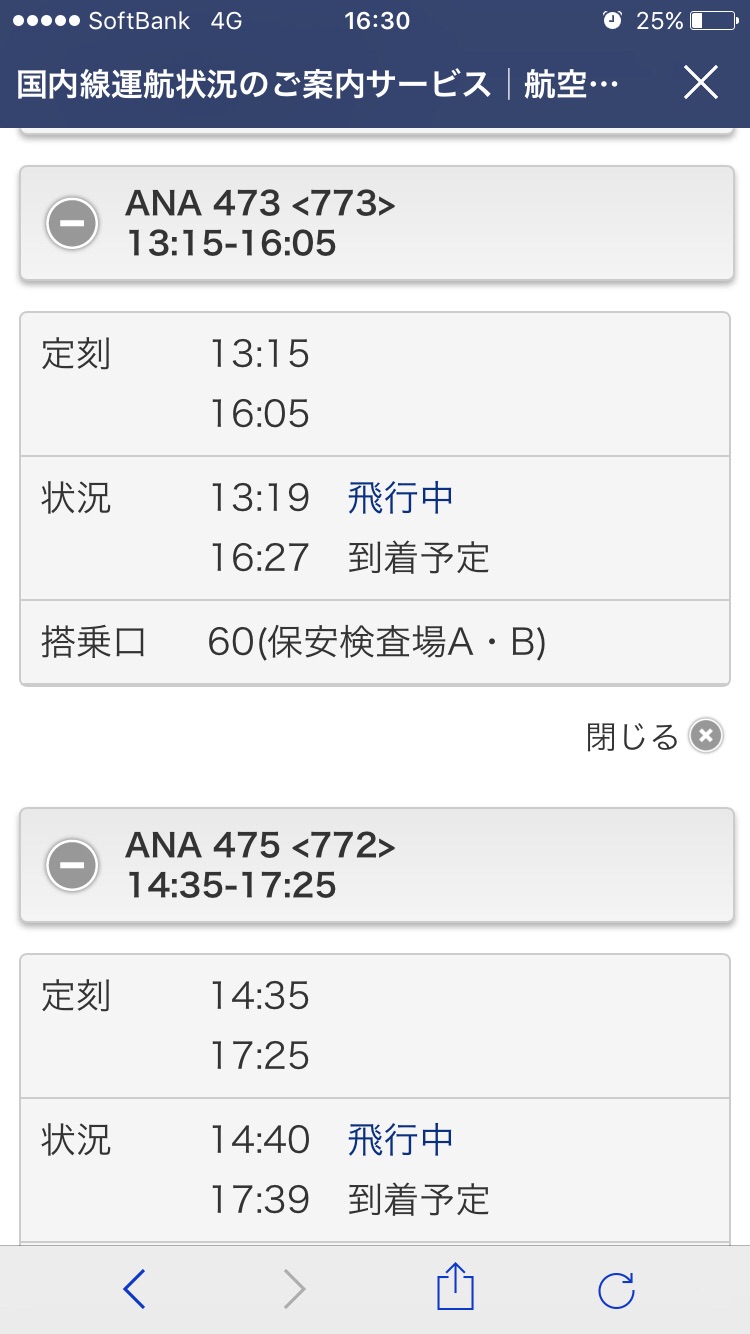Close the in-app browser with the X
Viewport: 750px width, 1334px height.
pyautogui.click(x=700, y=83)
